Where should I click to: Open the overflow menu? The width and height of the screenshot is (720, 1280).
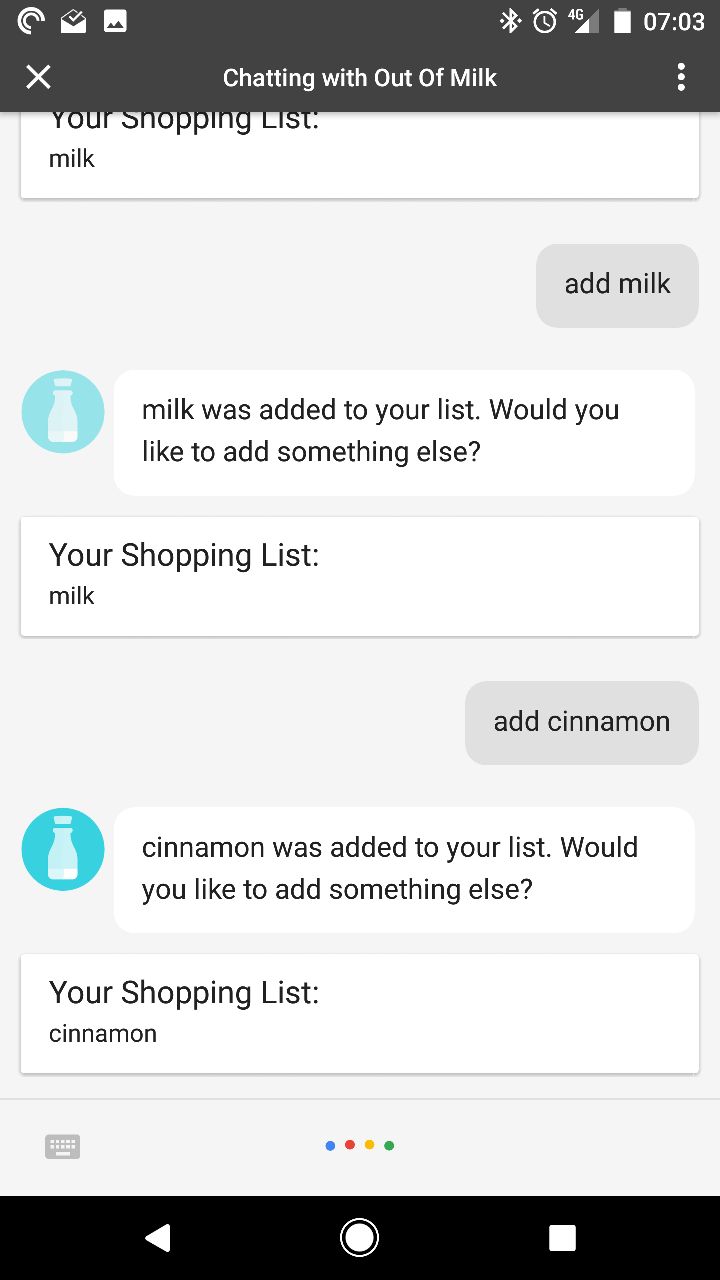click(x=681, y=77)
